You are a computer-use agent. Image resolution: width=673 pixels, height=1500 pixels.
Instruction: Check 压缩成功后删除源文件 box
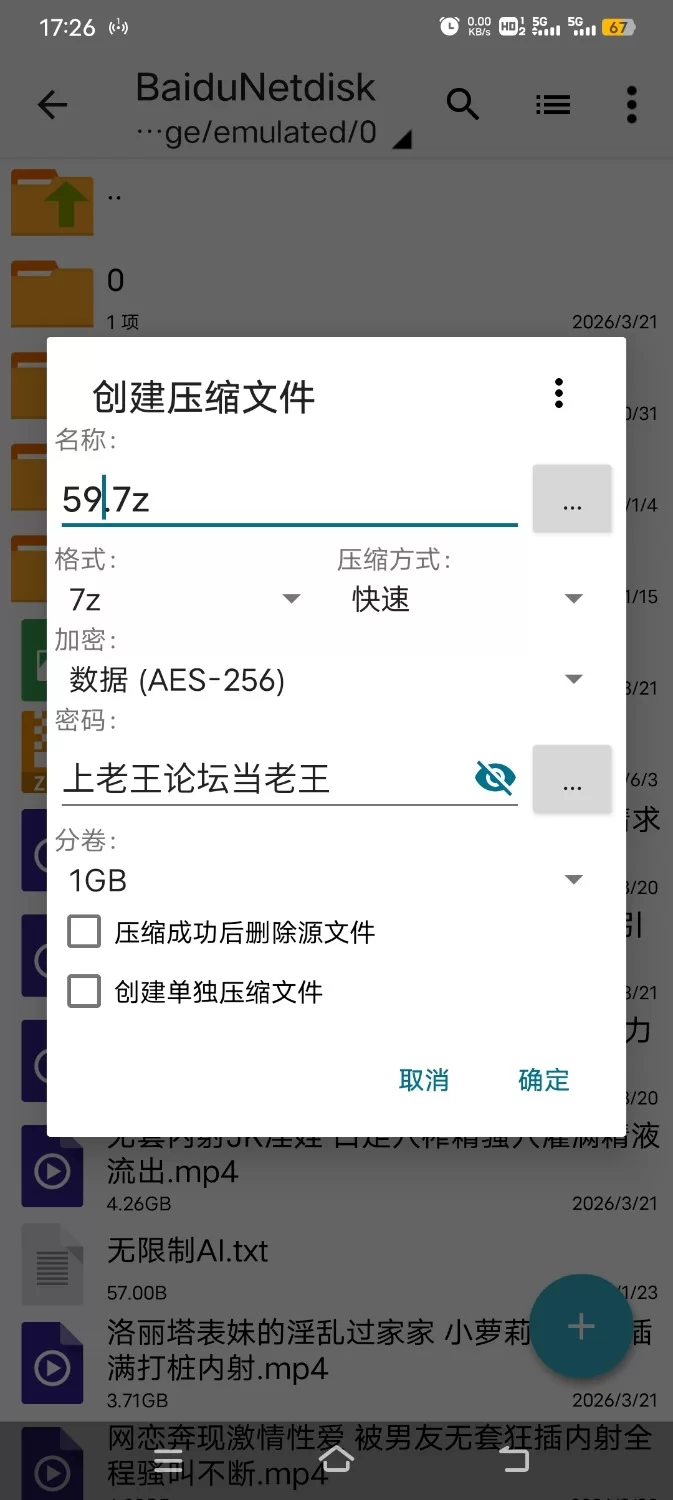pyautogui.click(x=84, y=932)
